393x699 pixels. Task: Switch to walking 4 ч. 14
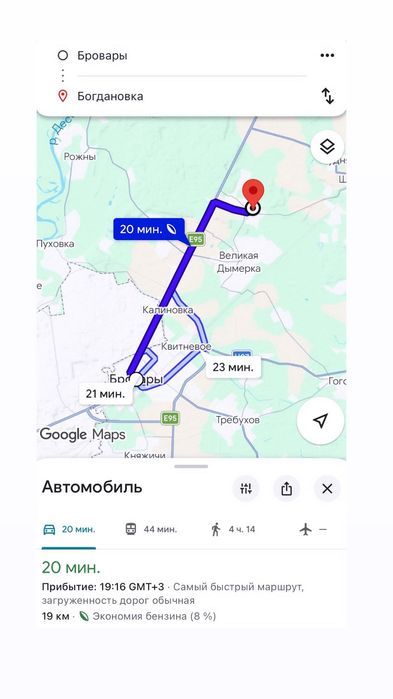click(x=233, y=530)
